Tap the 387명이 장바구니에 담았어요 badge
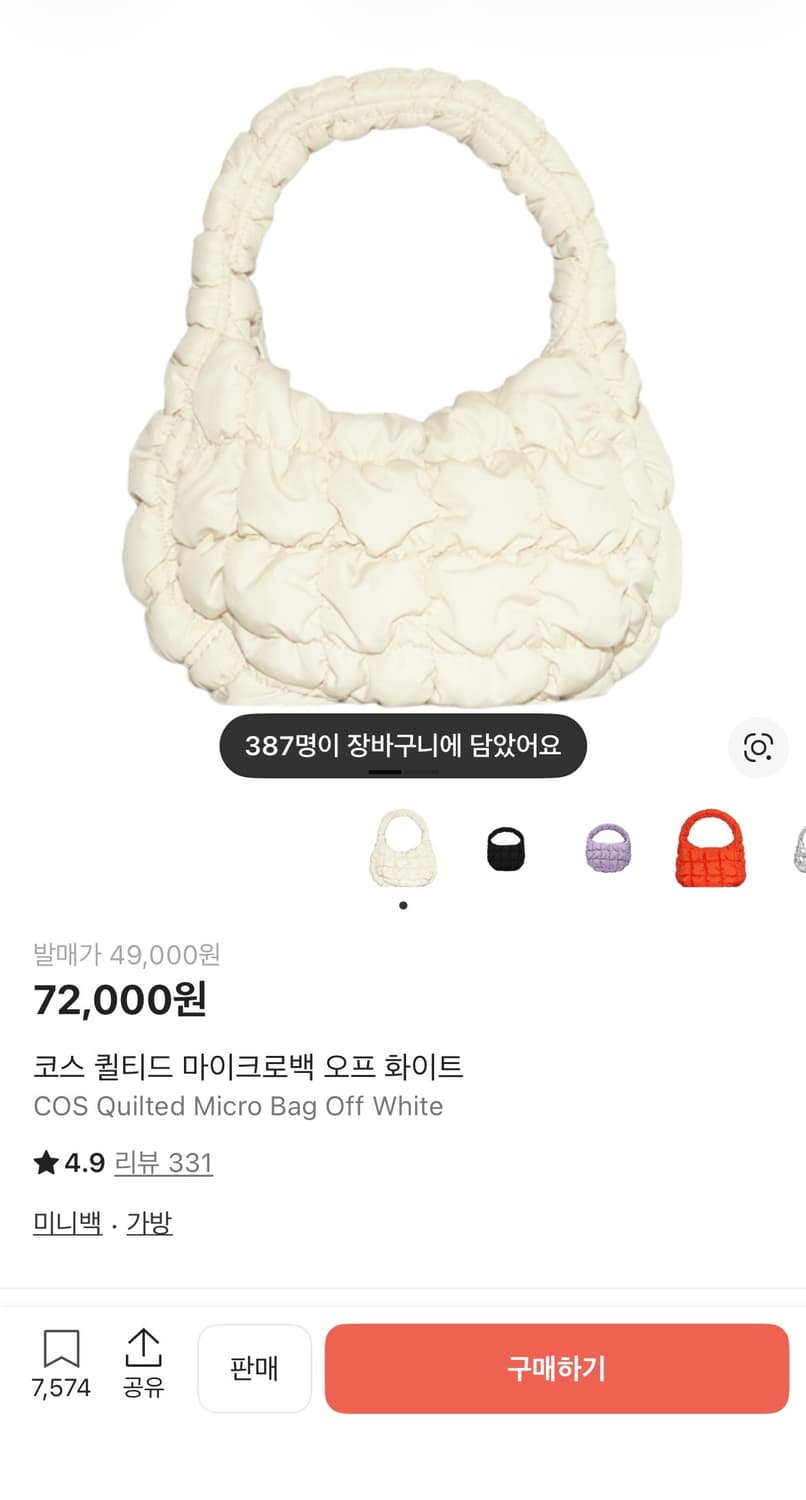Screen dimensions: 806x1500 point(403,745)
